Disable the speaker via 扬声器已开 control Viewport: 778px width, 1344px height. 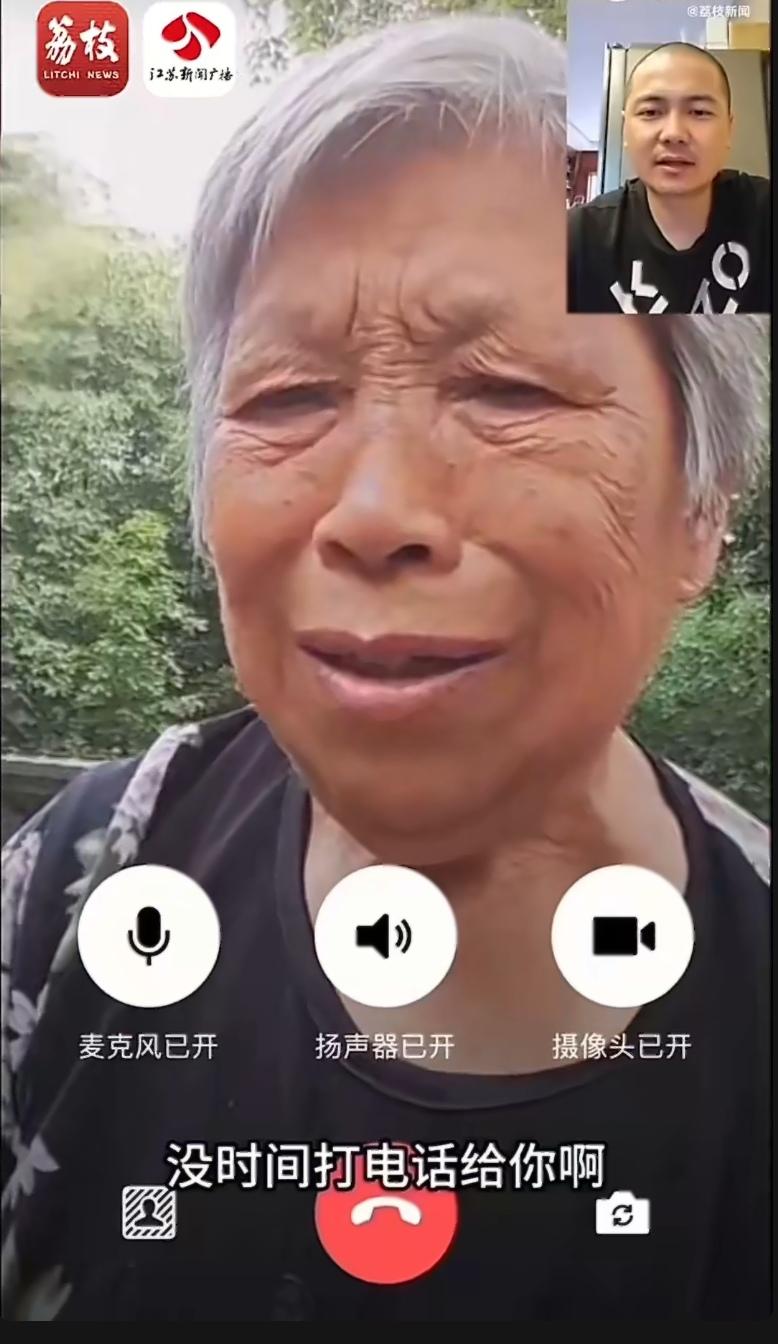pyautogui.click(x=385, y=935)
